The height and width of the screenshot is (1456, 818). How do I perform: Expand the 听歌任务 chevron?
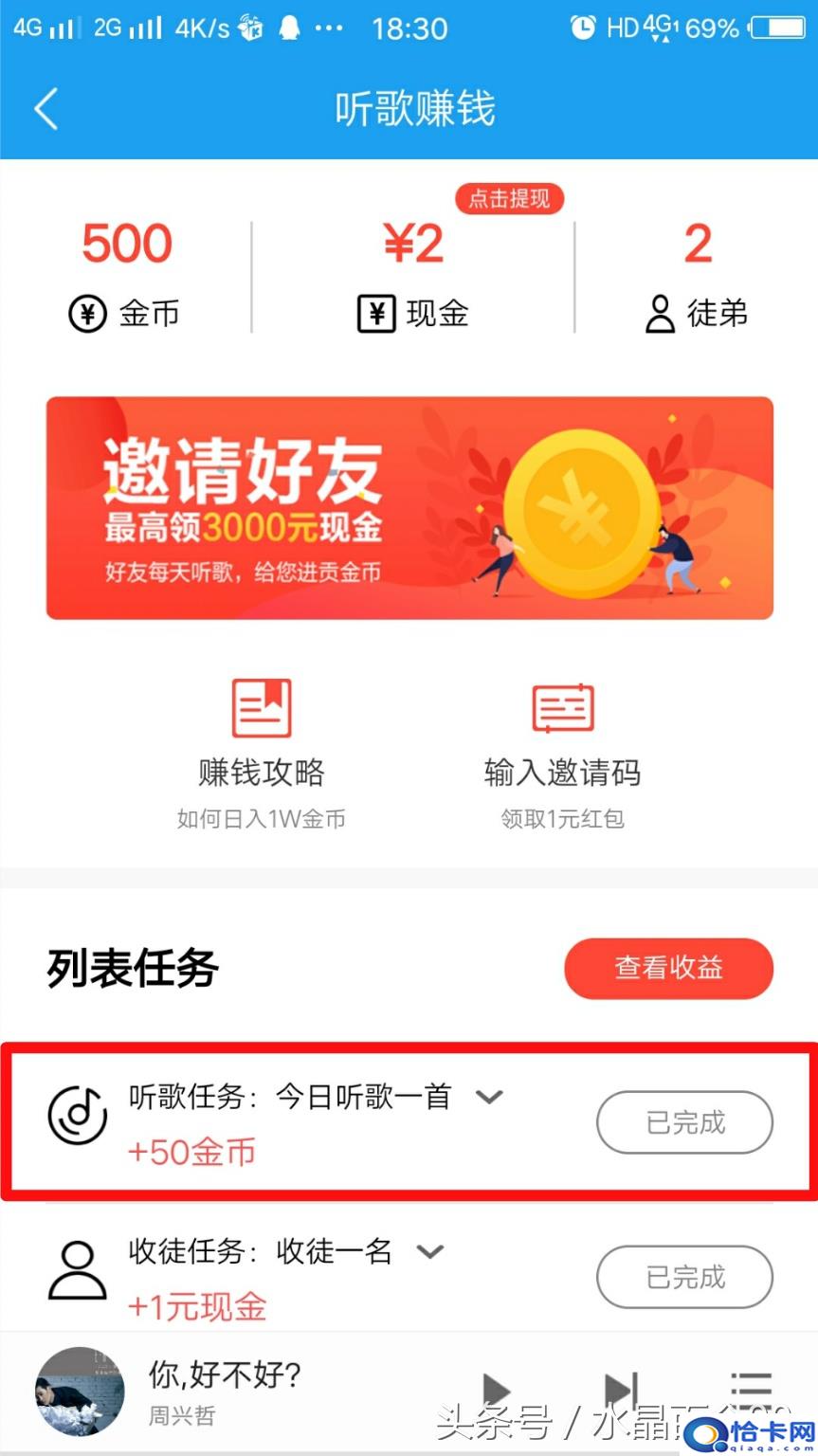(x=488, y=1098)
